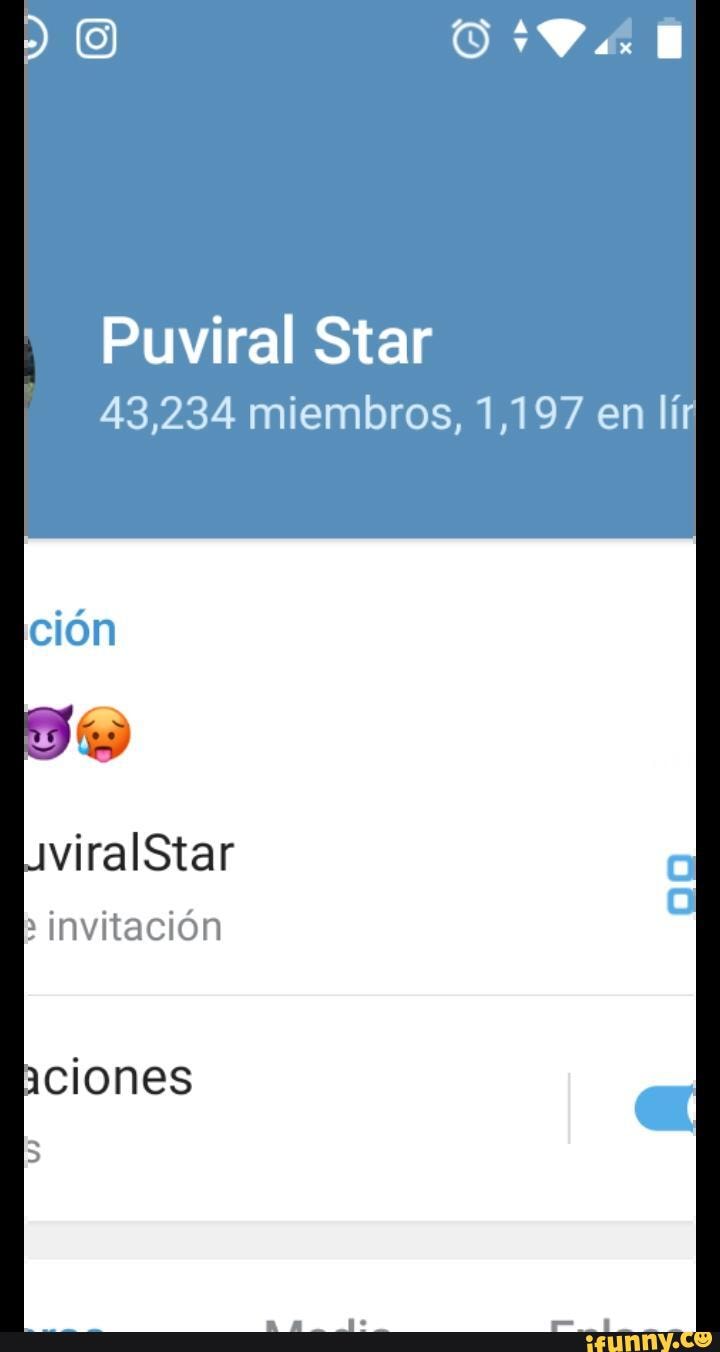Click the hot face emoji in the description
Image resolution: width=720 pixels, height=1352 pixels.
tap(103, 732)
